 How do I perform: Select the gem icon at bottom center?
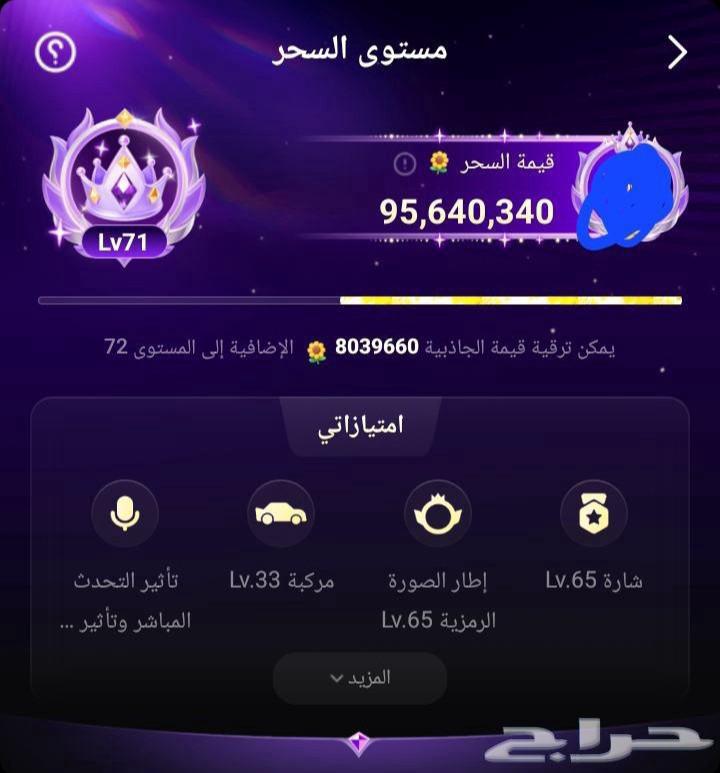(x=360, y=746)
